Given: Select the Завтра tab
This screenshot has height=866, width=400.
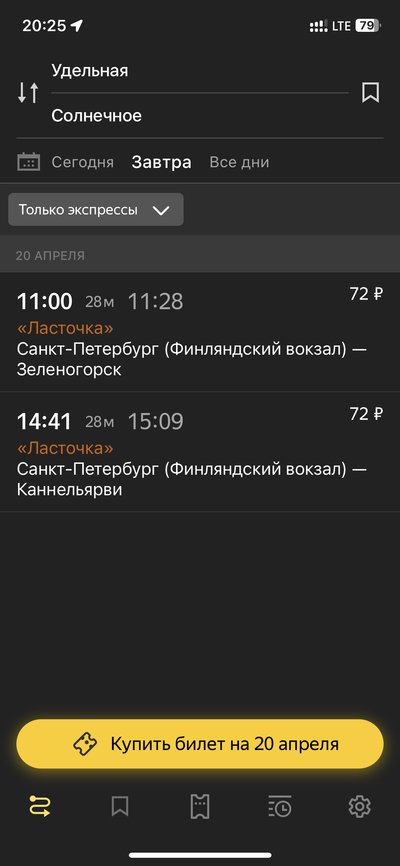Looking at the screenshot, I should pos(161,162).
